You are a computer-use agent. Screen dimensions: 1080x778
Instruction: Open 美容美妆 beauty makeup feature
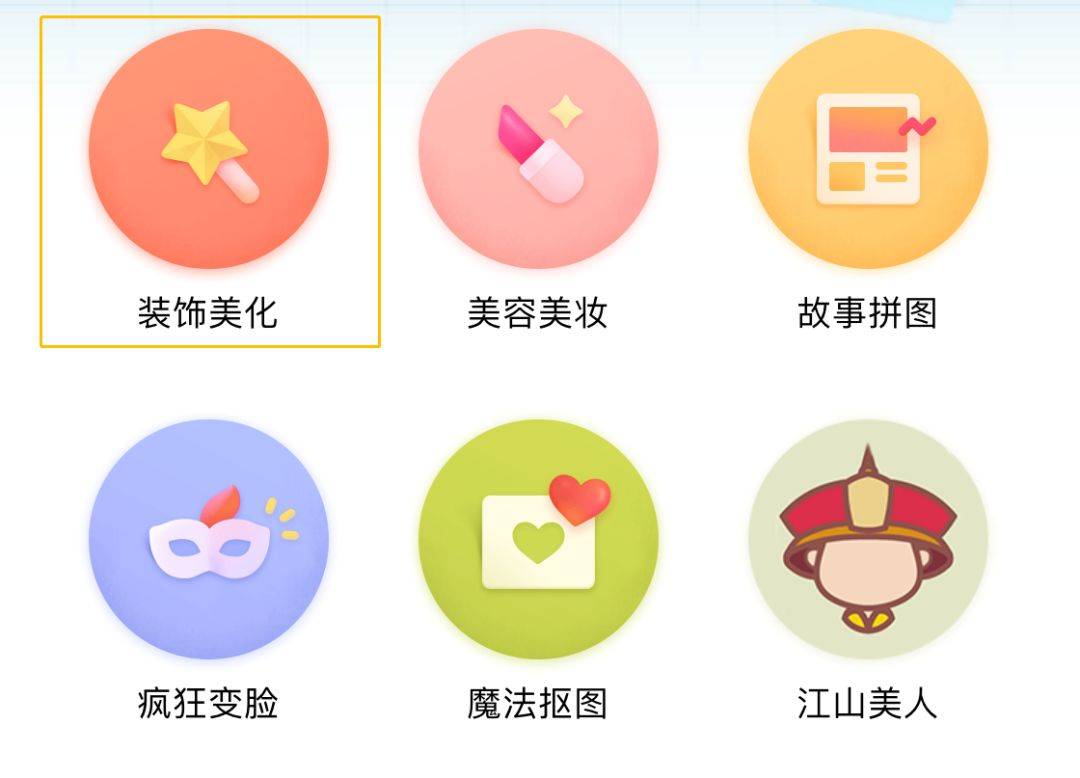click(x=538, y=150)
